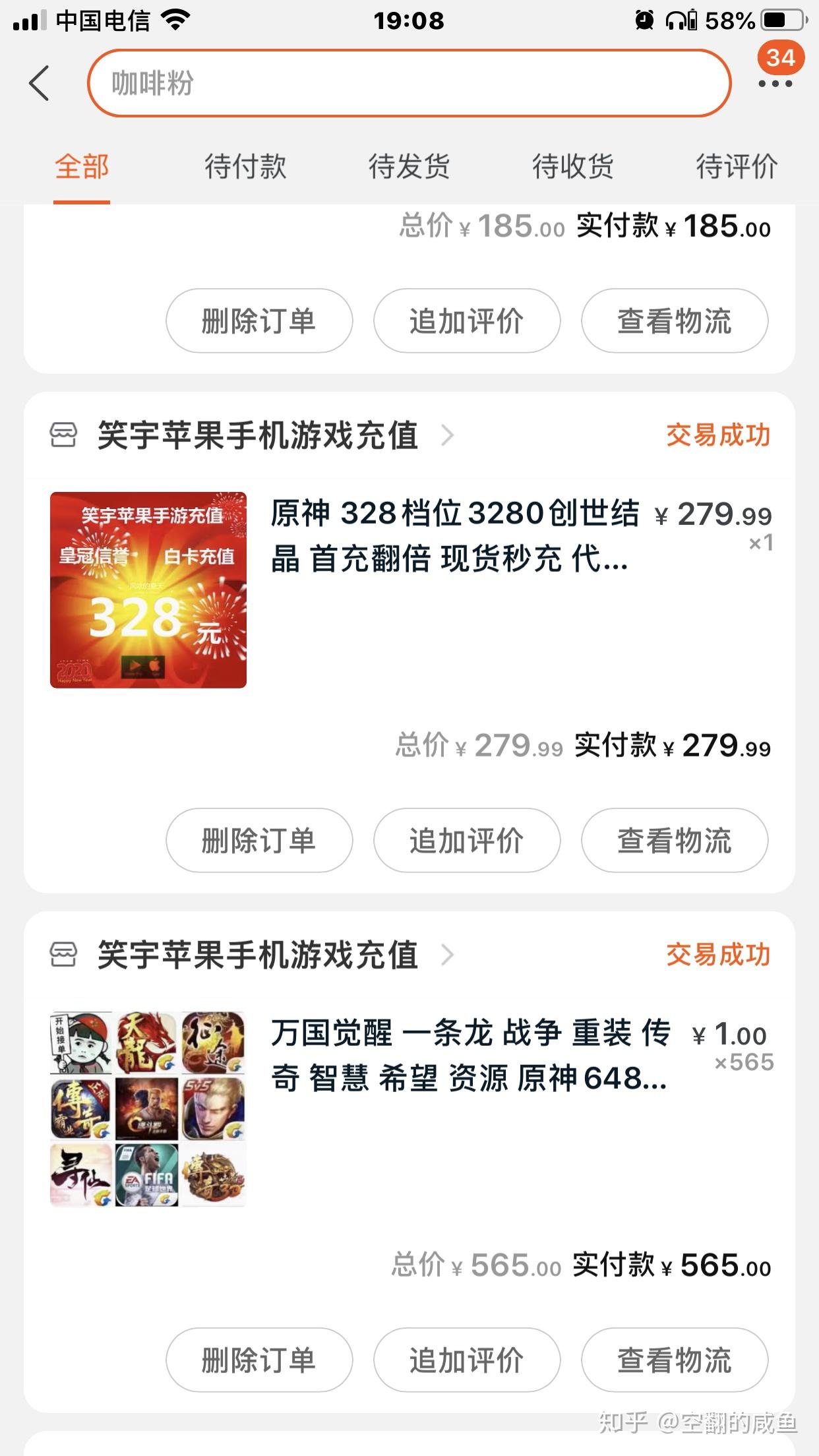Delete the ¥565.00 order

tap(259, 1360)
